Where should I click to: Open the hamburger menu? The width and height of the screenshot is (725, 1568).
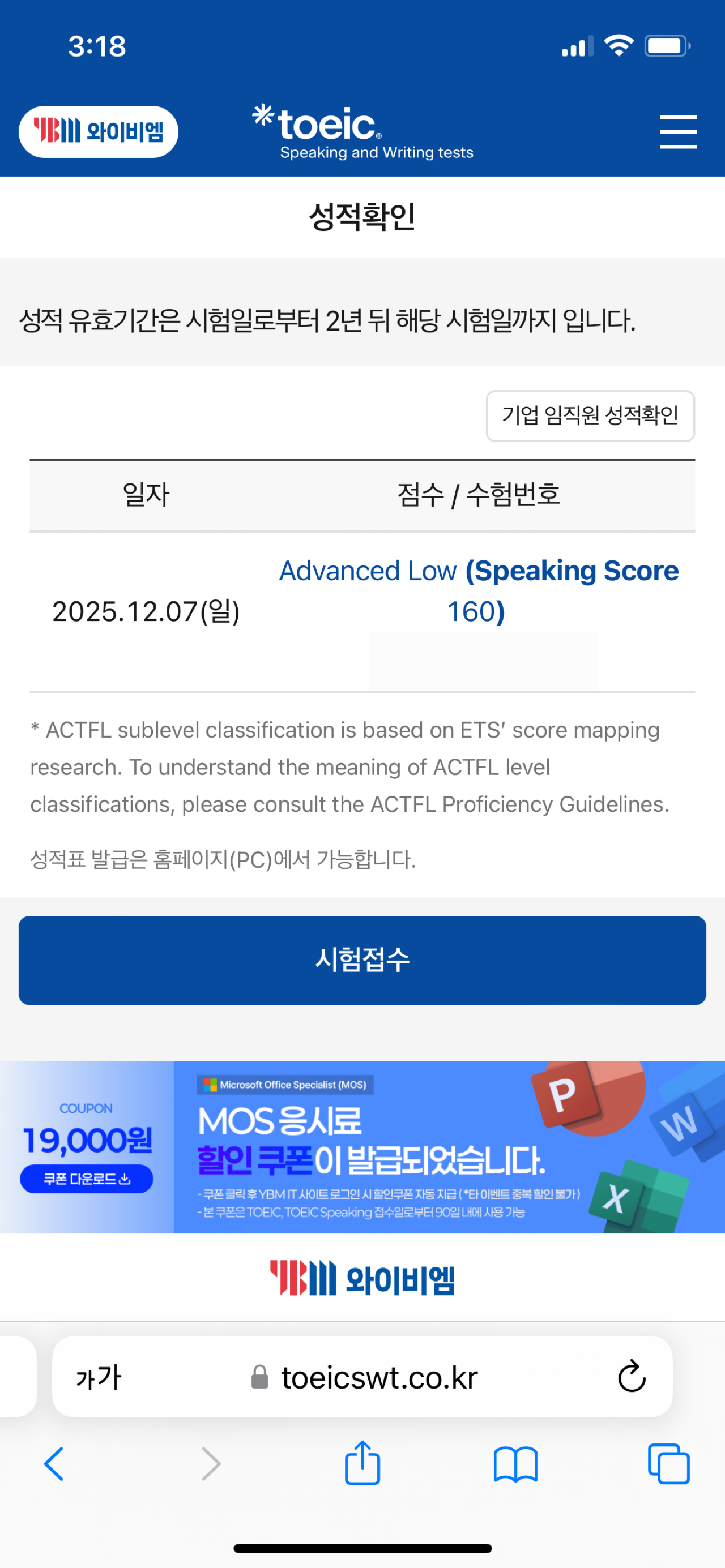point(677,131)
